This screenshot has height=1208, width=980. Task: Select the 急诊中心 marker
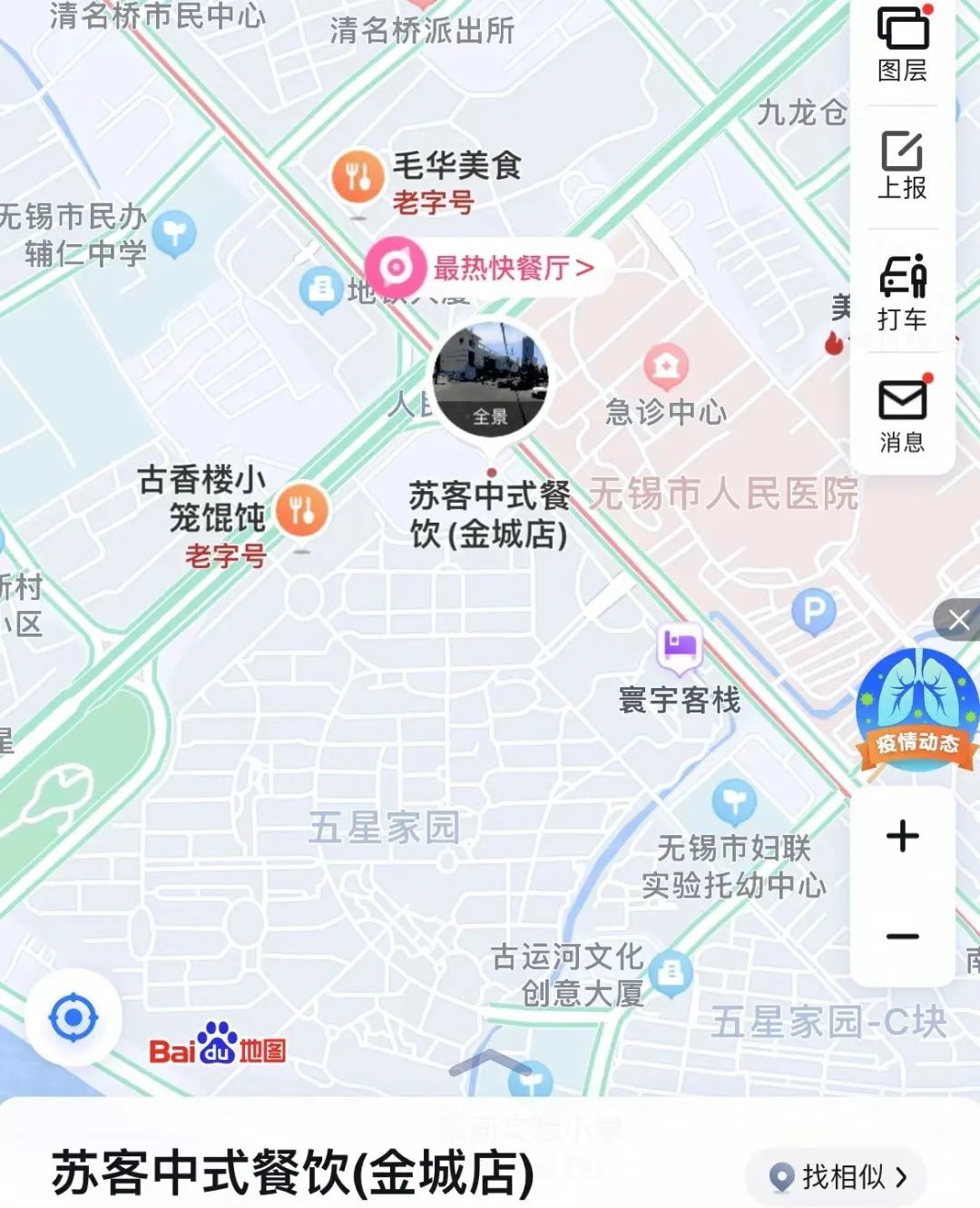(666, 366)
